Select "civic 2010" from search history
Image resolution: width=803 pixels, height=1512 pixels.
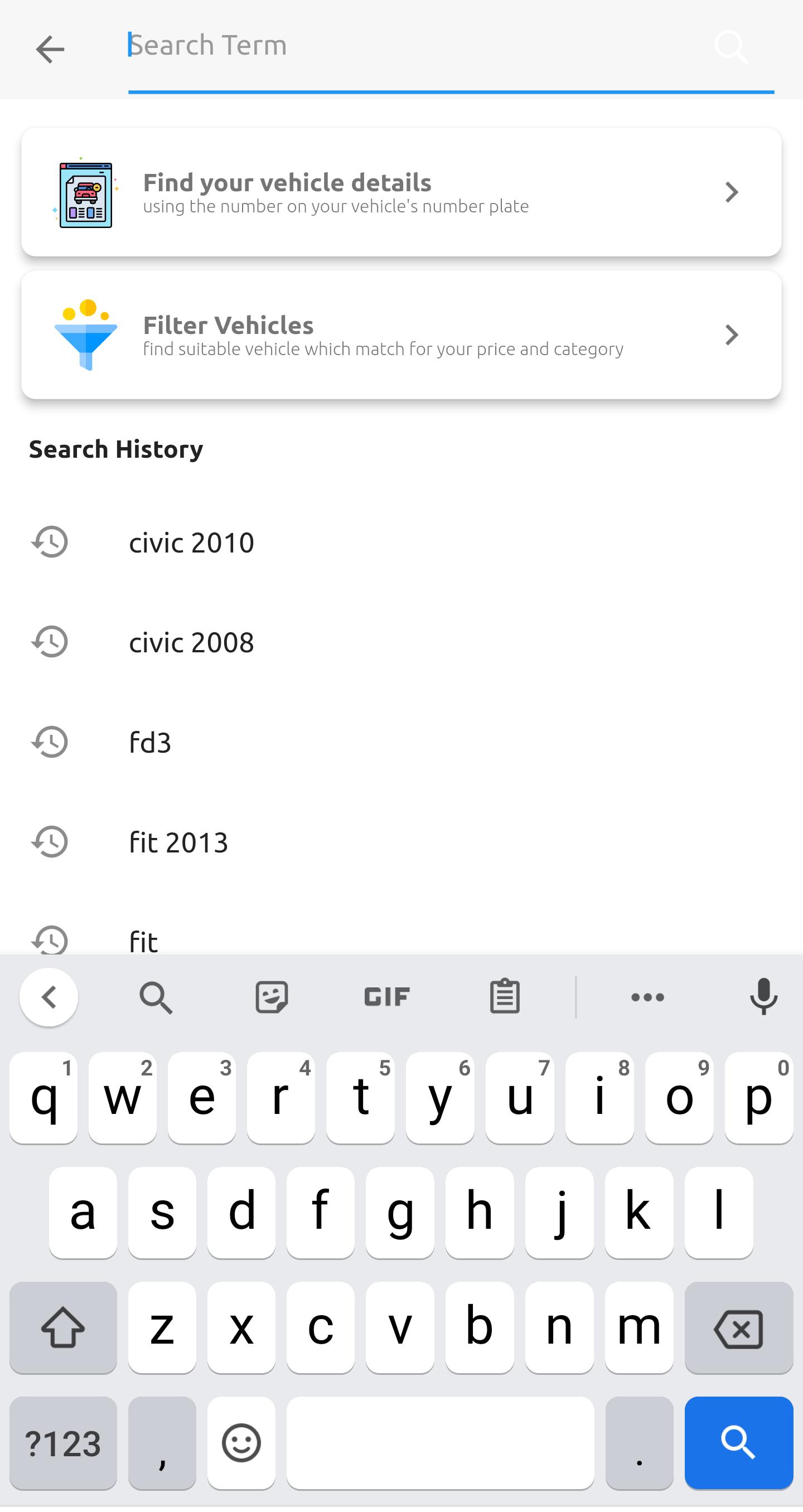pyautogui.click(x=401, y=542)
